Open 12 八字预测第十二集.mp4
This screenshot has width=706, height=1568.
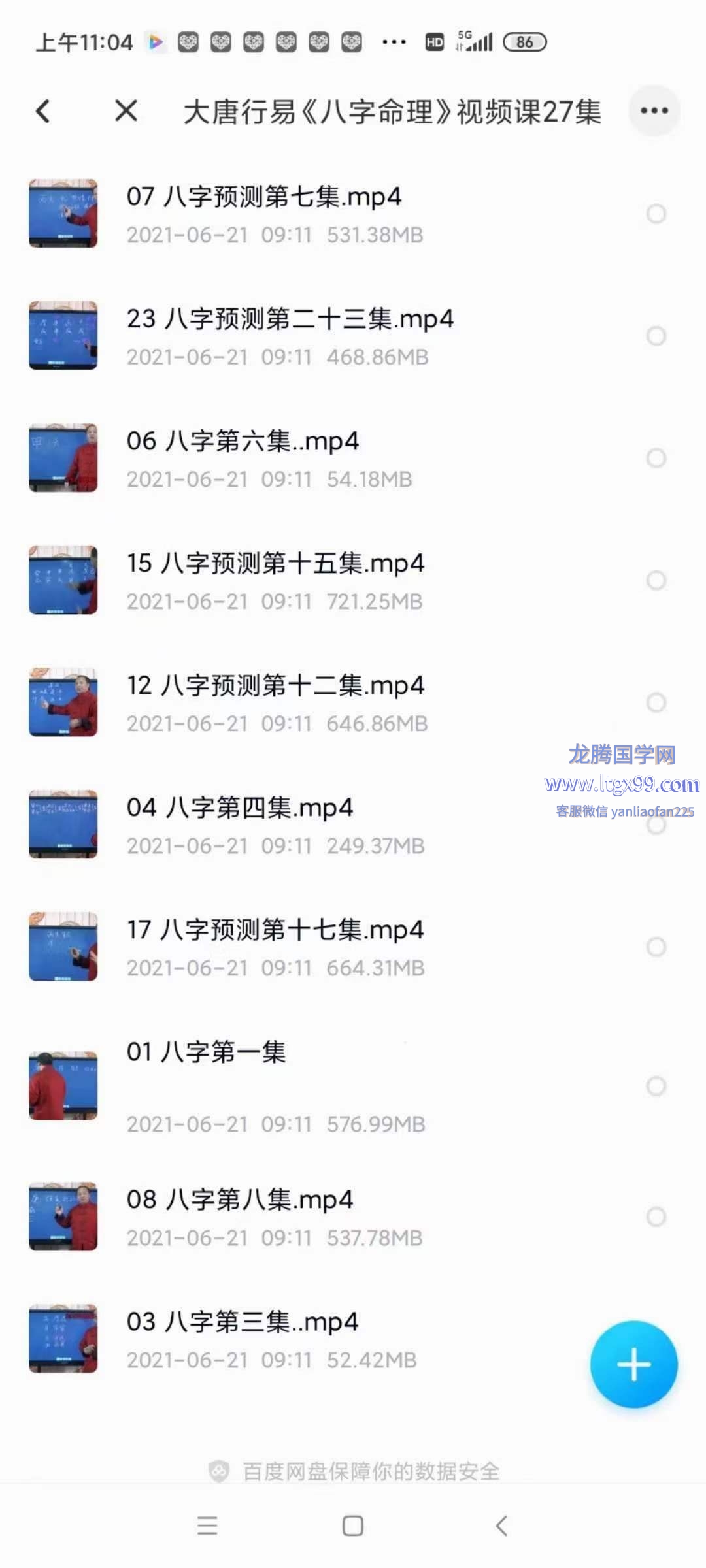(275, 686)
